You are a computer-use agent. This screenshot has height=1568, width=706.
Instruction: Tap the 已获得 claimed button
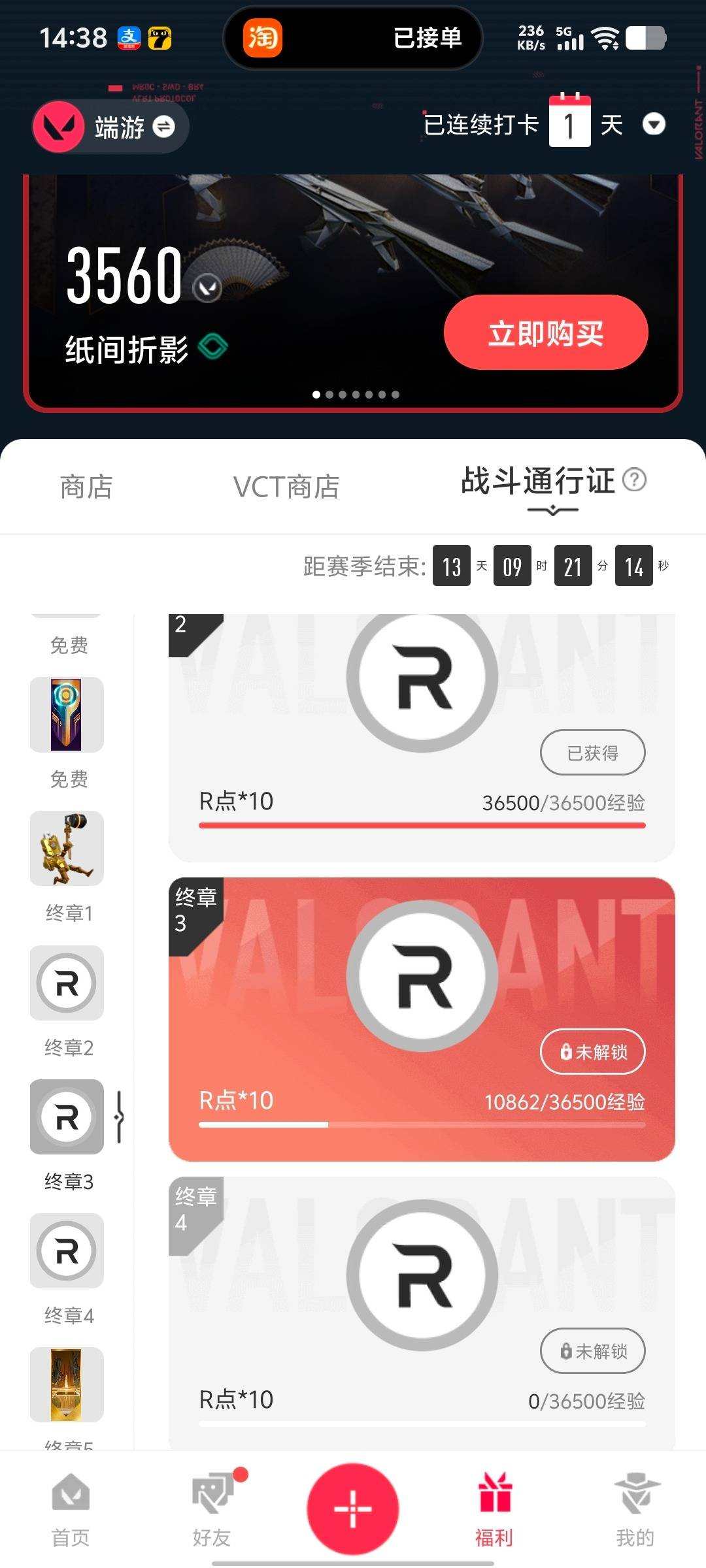592,752
